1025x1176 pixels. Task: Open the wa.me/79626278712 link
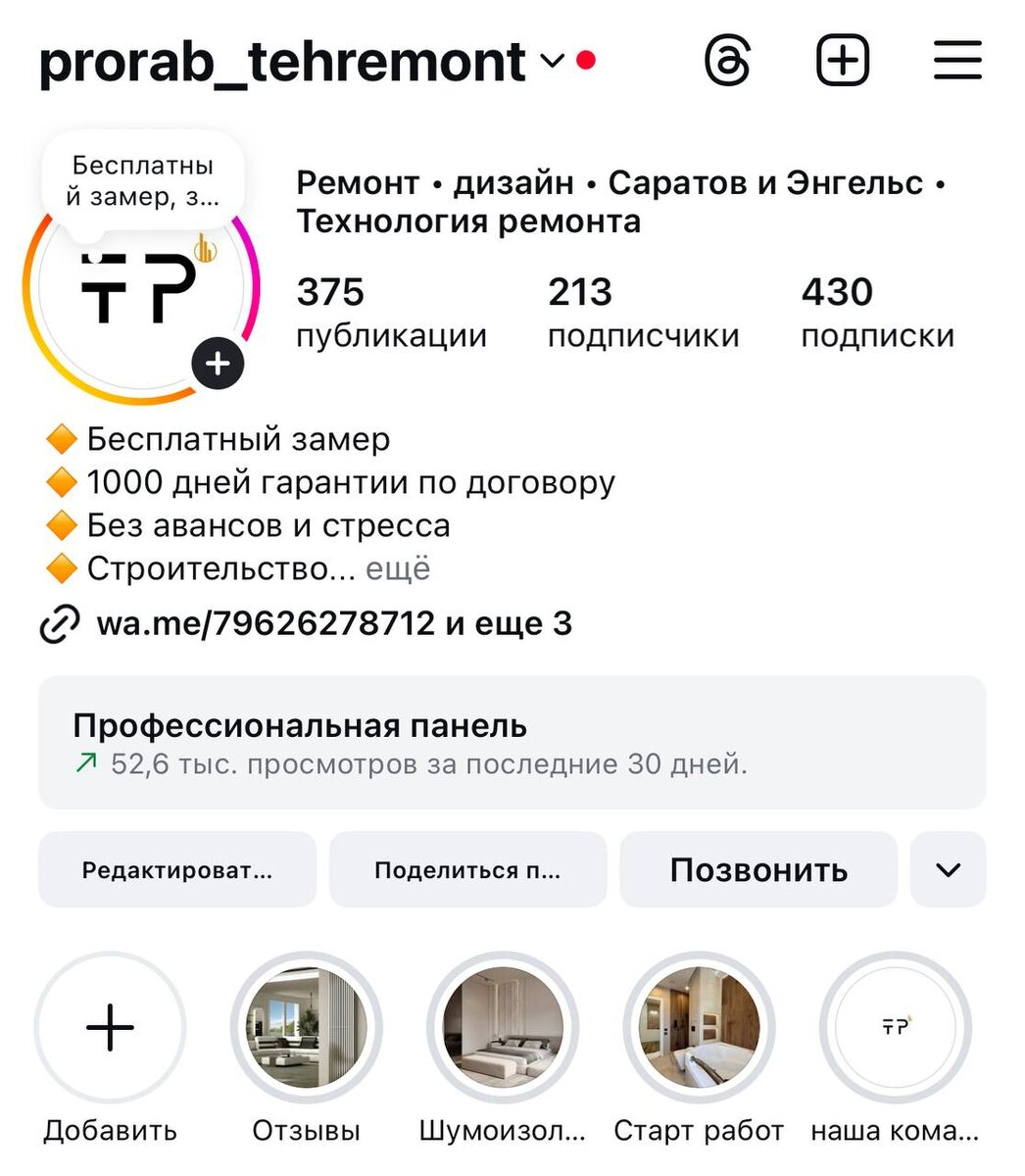tap(265, 623)
